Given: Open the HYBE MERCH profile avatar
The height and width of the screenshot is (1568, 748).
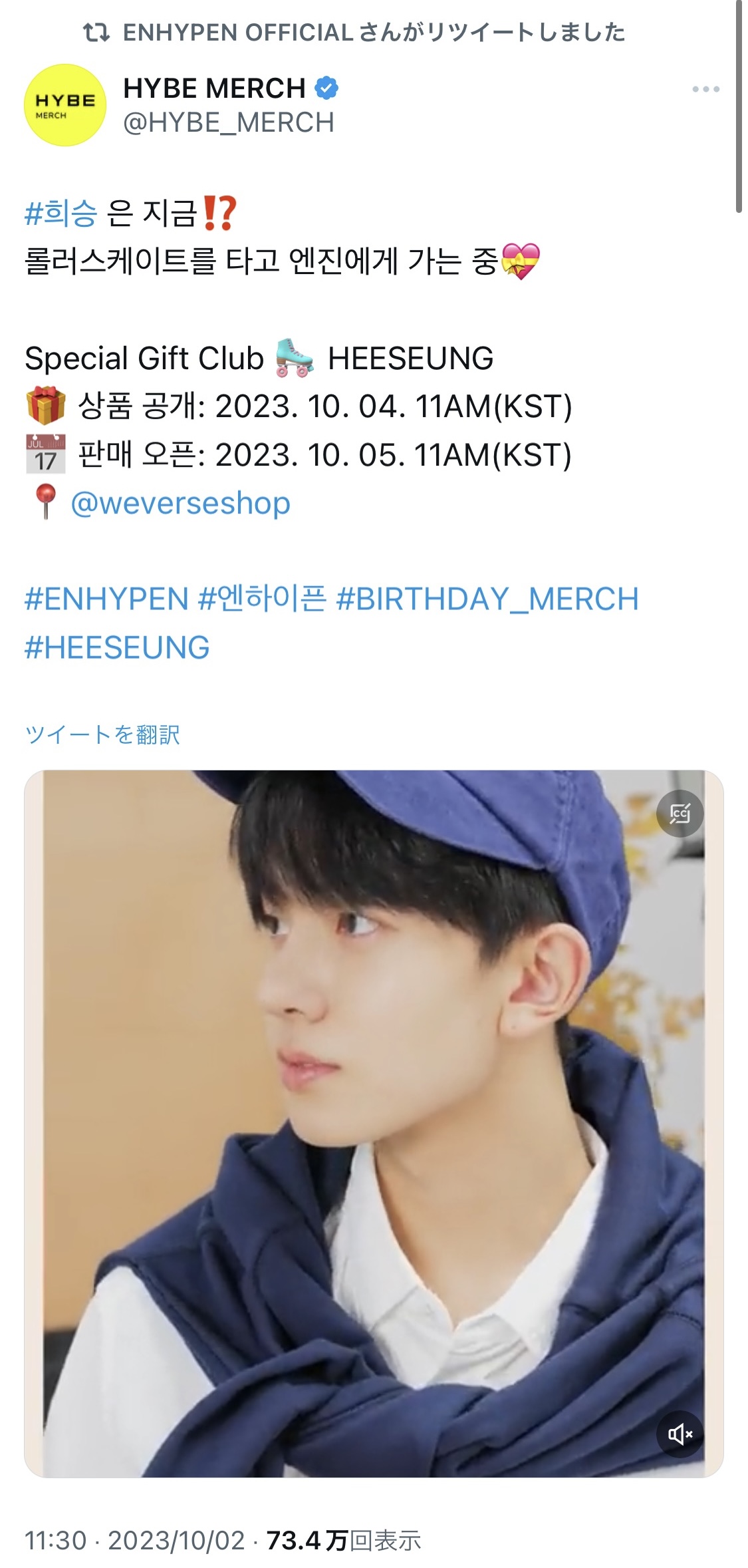Looking at the screenshot, I should coord(65,105).
